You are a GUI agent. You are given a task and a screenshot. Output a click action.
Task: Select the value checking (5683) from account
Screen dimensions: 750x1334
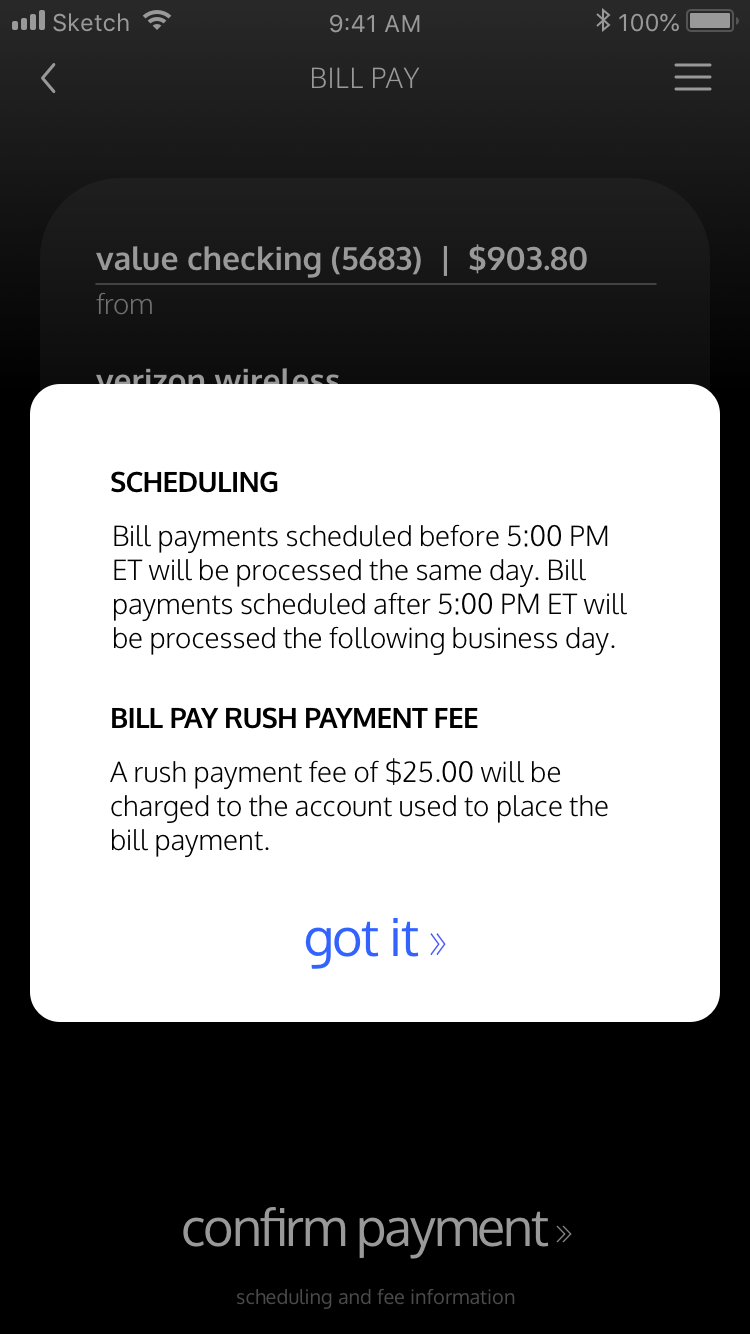pyautogui.click(x=342, y=260)
